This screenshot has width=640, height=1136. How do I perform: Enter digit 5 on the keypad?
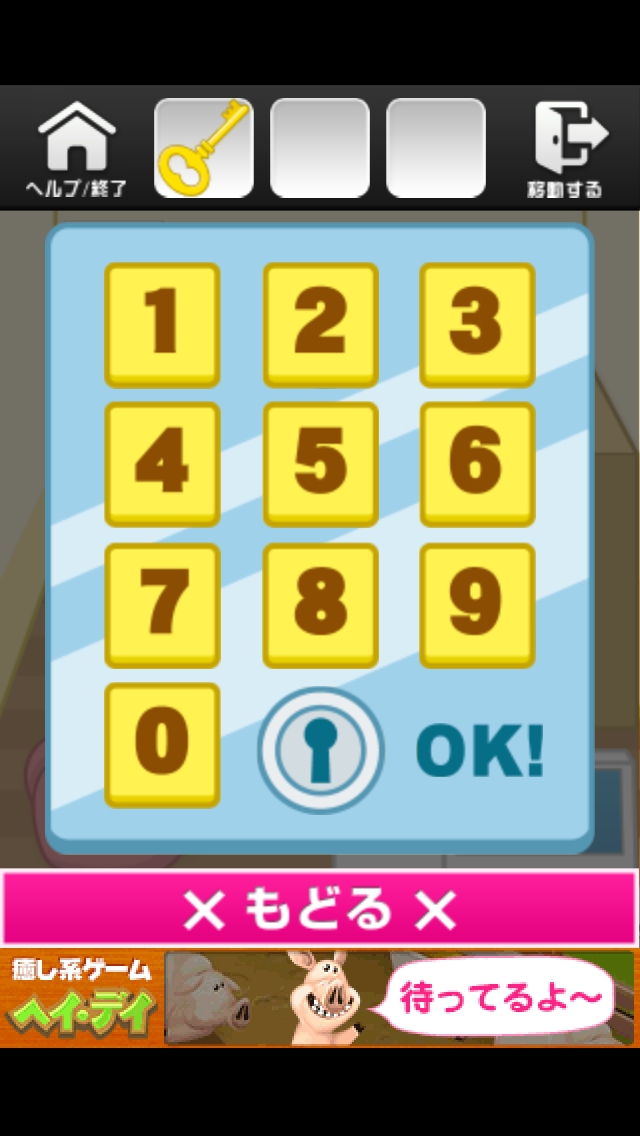(320, 464)
